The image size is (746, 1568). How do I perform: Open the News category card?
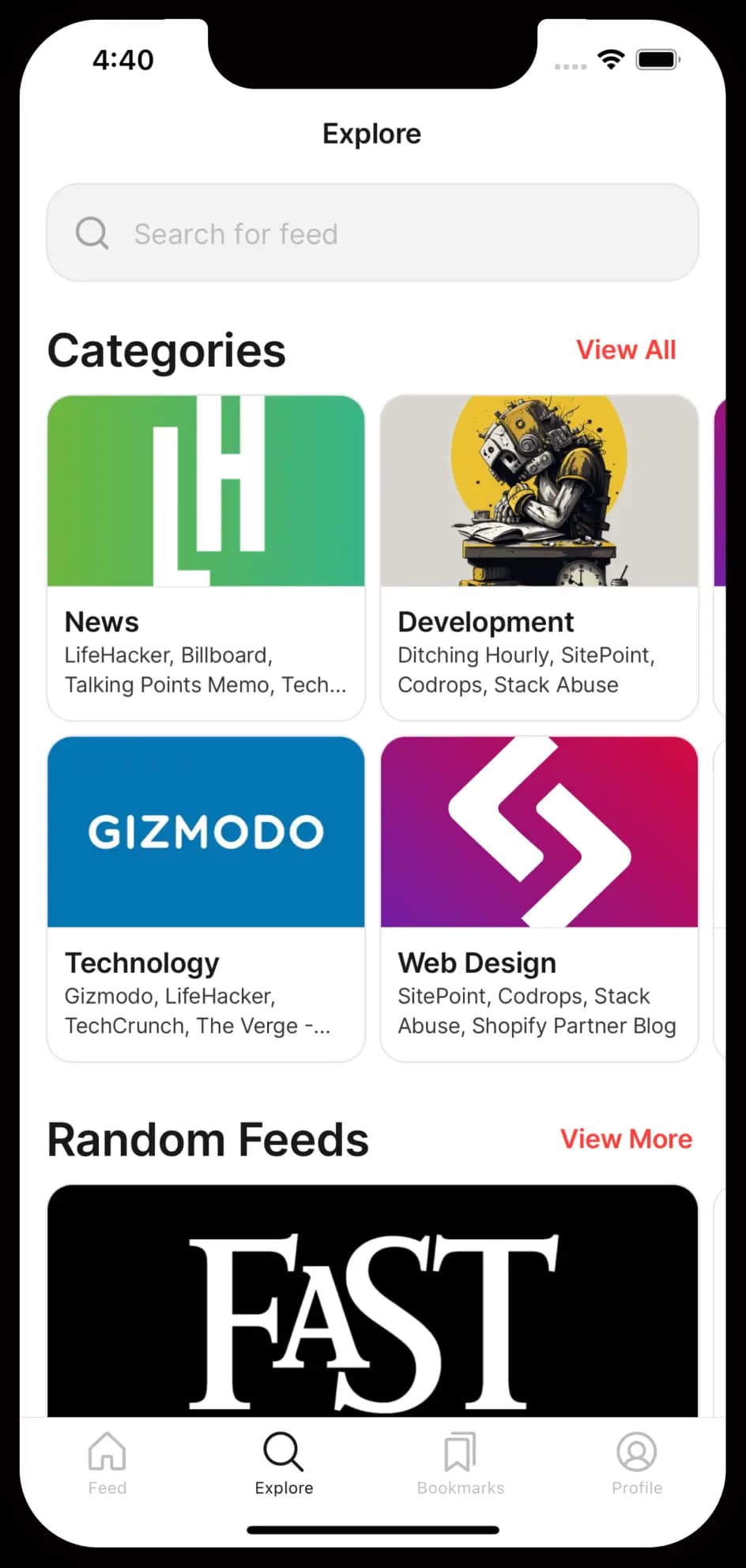click(205, 557)
